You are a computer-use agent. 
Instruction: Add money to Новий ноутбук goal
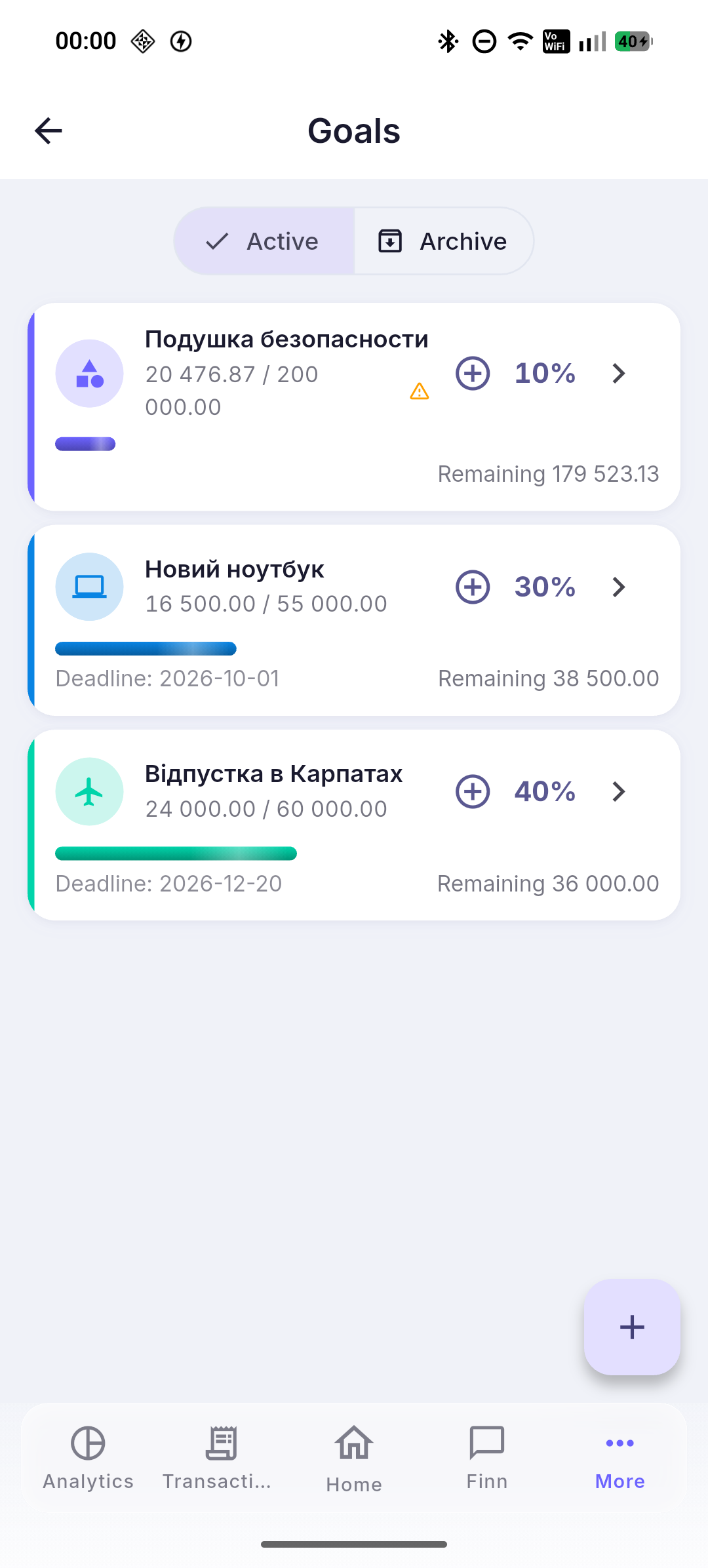click(x=473, y=587)
